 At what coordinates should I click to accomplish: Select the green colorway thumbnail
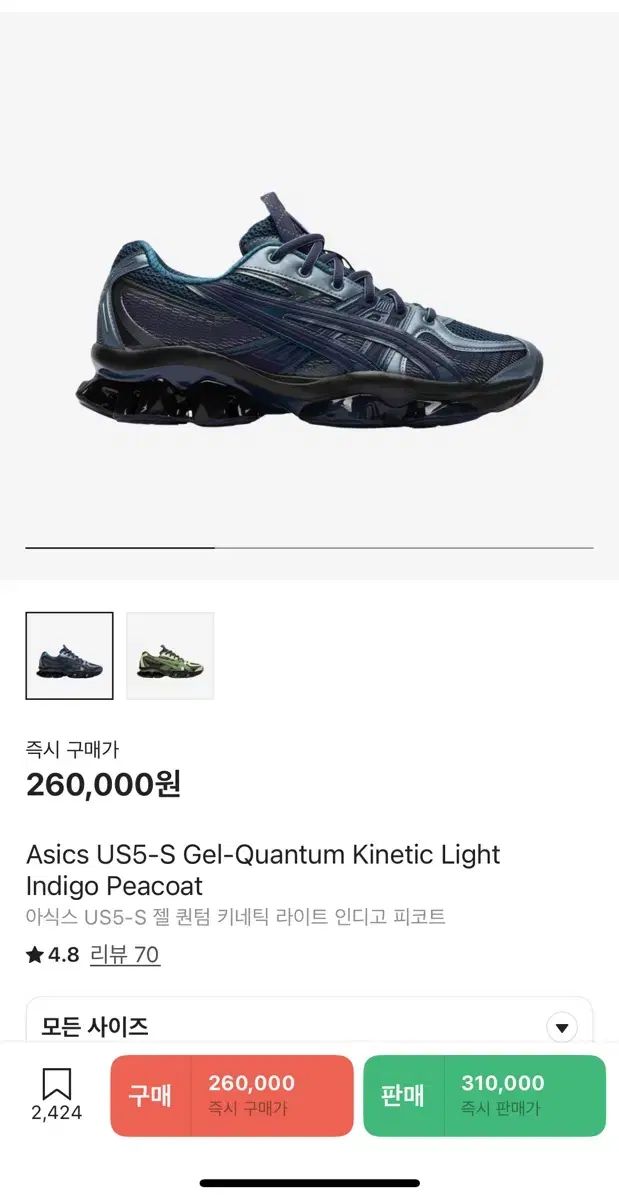(170, 656)
